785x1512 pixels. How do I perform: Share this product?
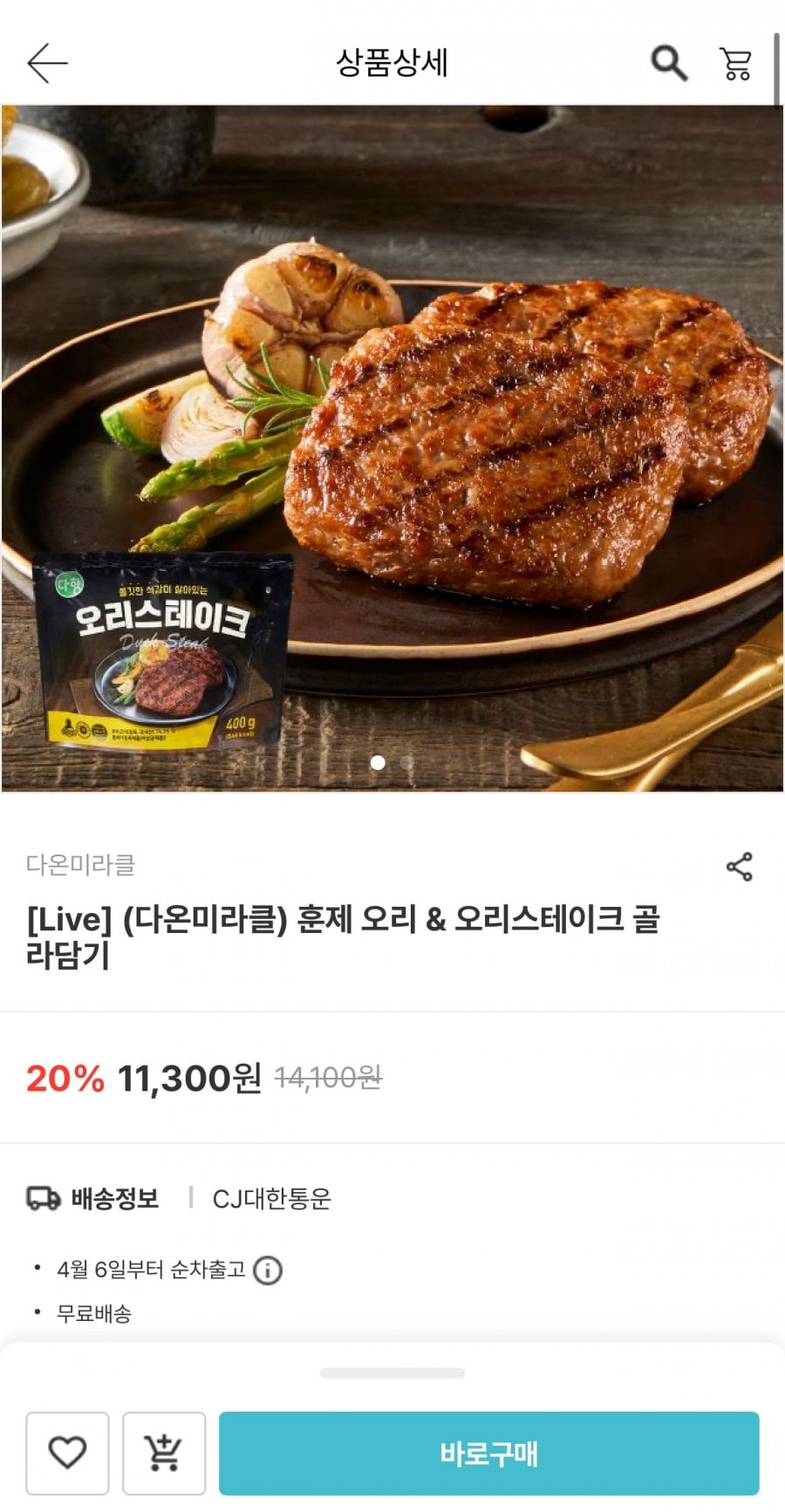point(739,867)
